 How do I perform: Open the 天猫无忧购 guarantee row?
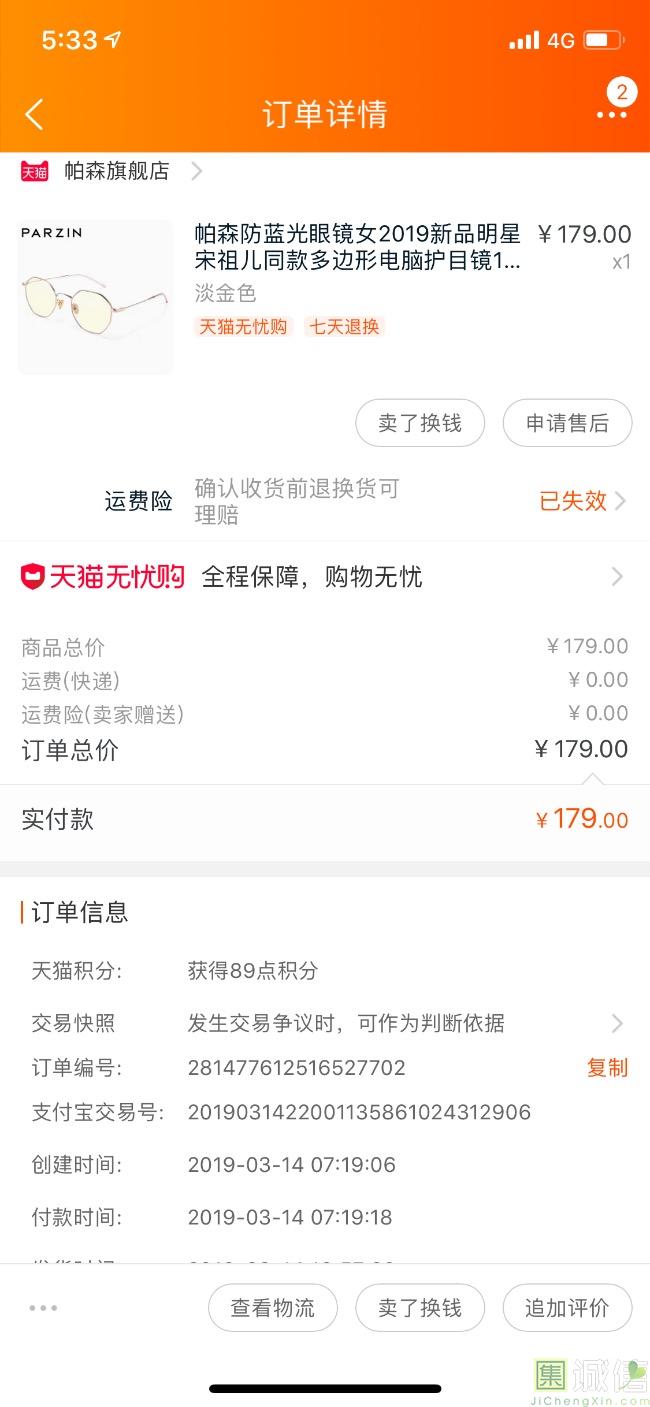(325, 577)
